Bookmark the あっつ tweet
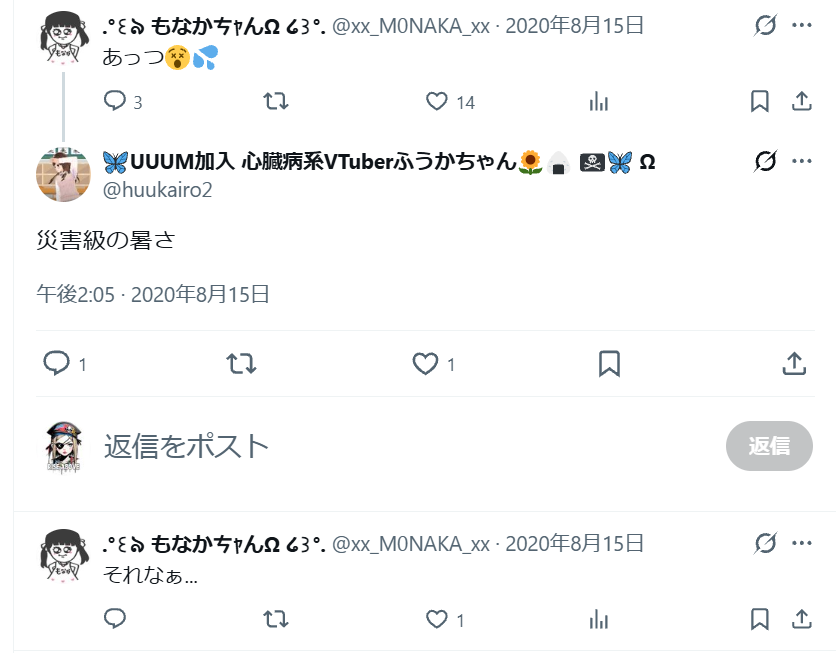 click(x=759, y=101)
